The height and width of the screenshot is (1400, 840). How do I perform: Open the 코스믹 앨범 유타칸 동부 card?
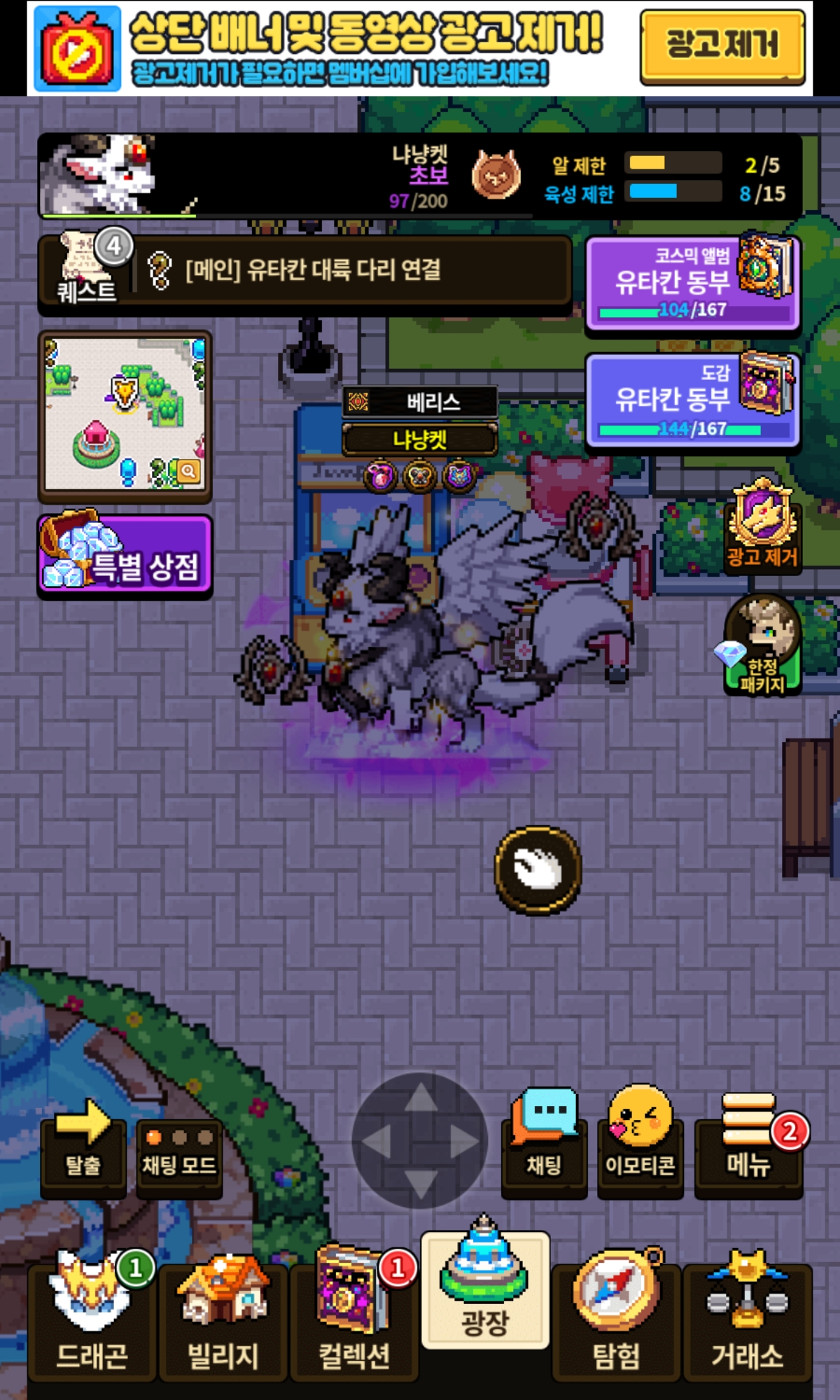tap(692, 283)
